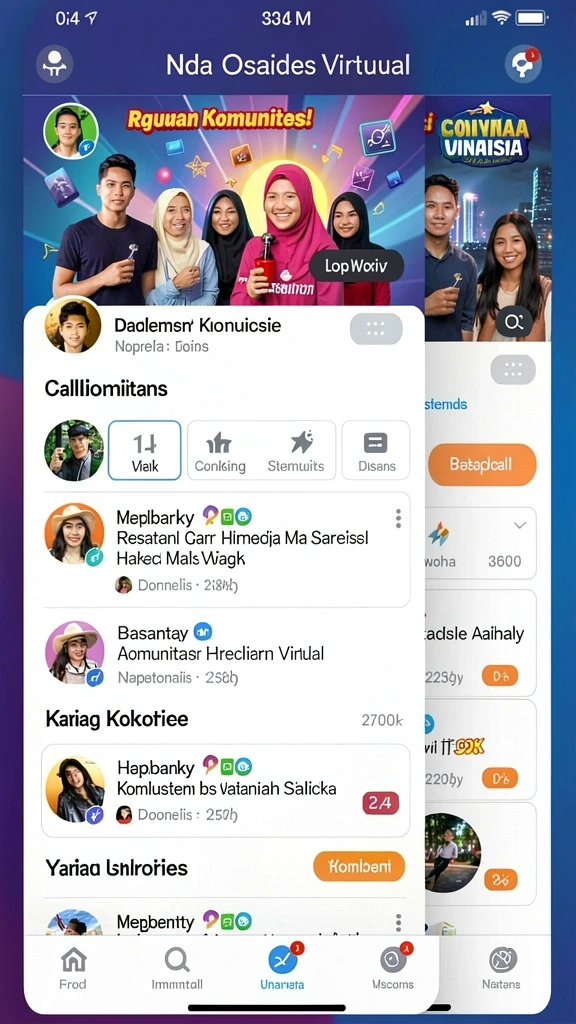Open the Basantay community post
This screenshot has height=1024, width=576.
click(x=227, y=652)
